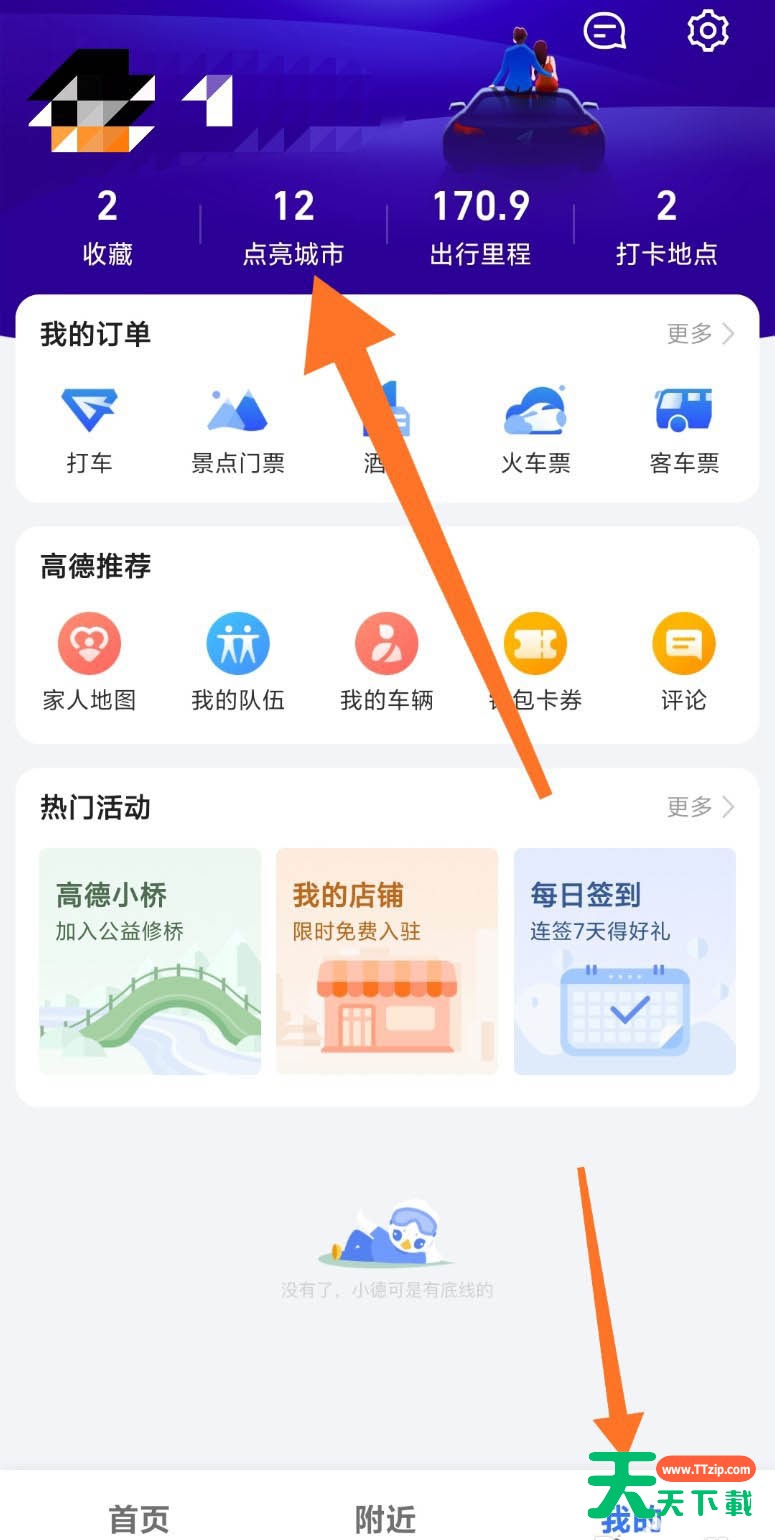Open 打卡地点 check-in places
775x1540 pixels.
pos(666,229)
